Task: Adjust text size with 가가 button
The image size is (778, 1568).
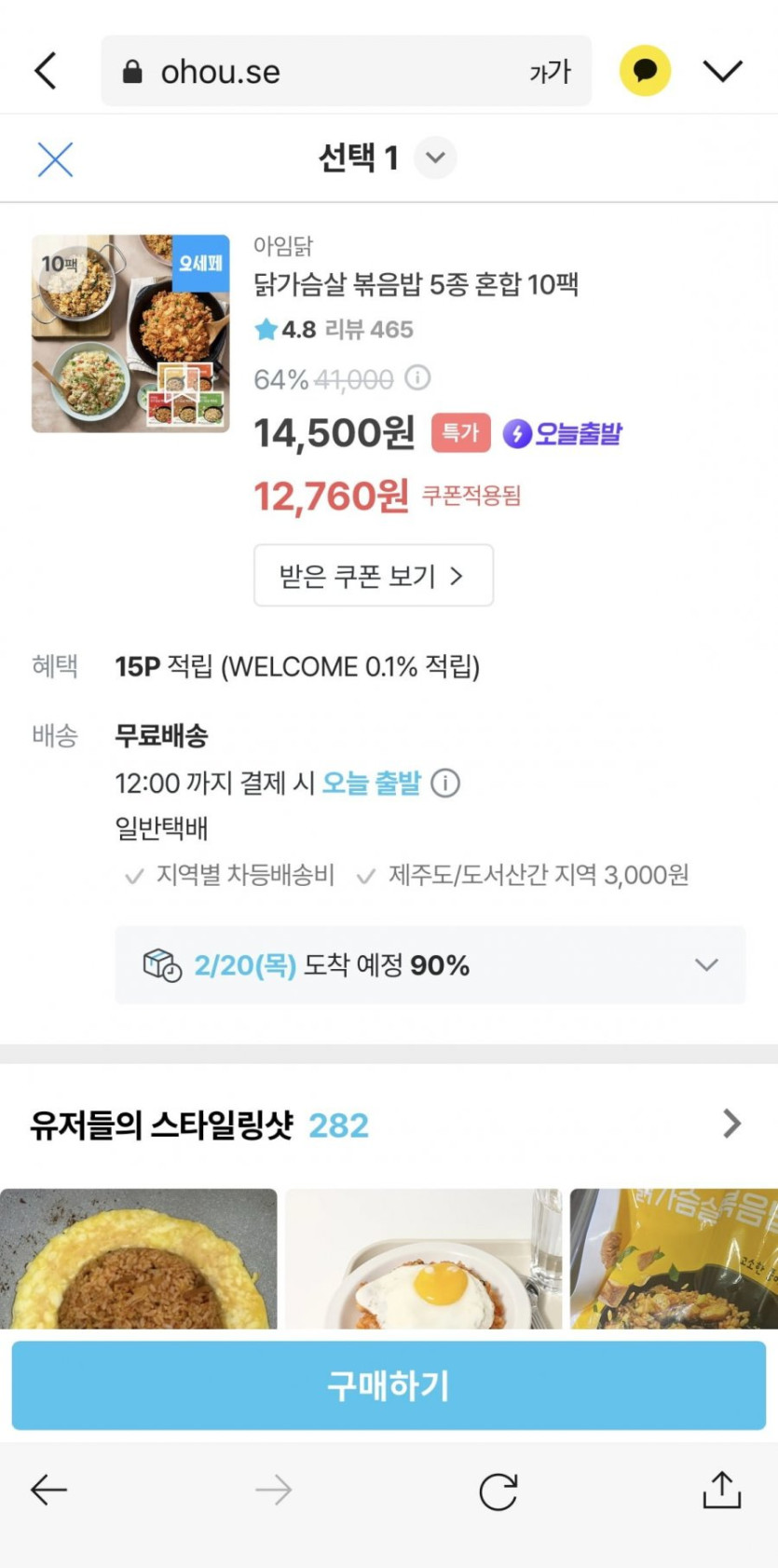Action: click(x=550, y=72)
